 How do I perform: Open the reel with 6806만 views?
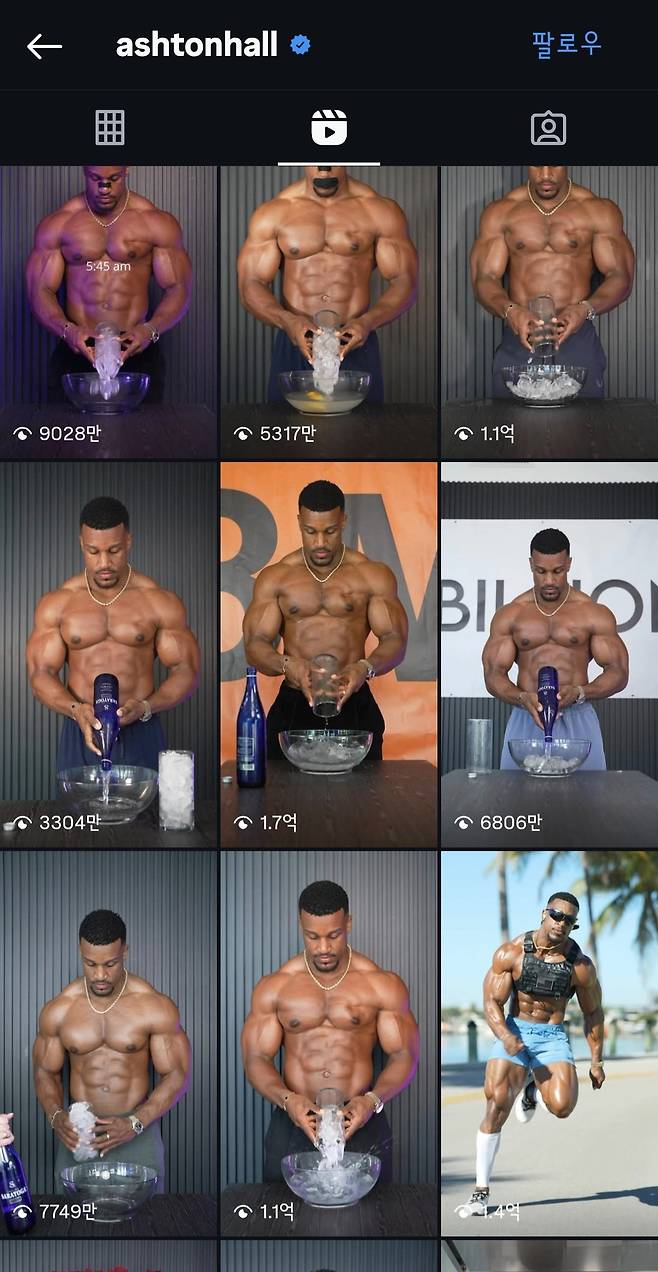pos(549,655)
